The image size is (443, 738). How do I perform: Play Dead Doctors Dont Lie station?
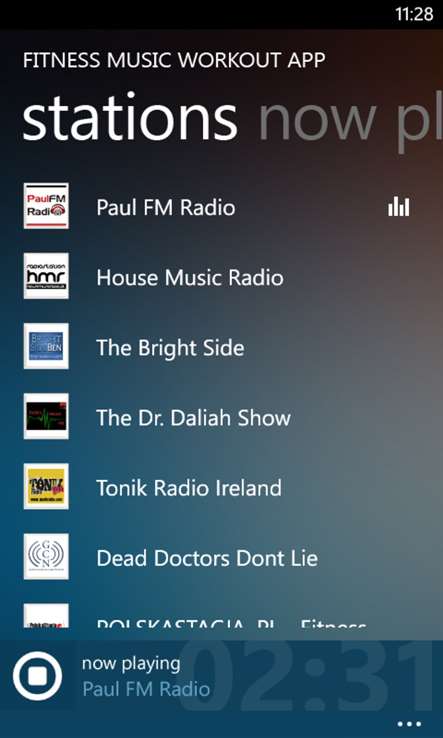[221, 557]
